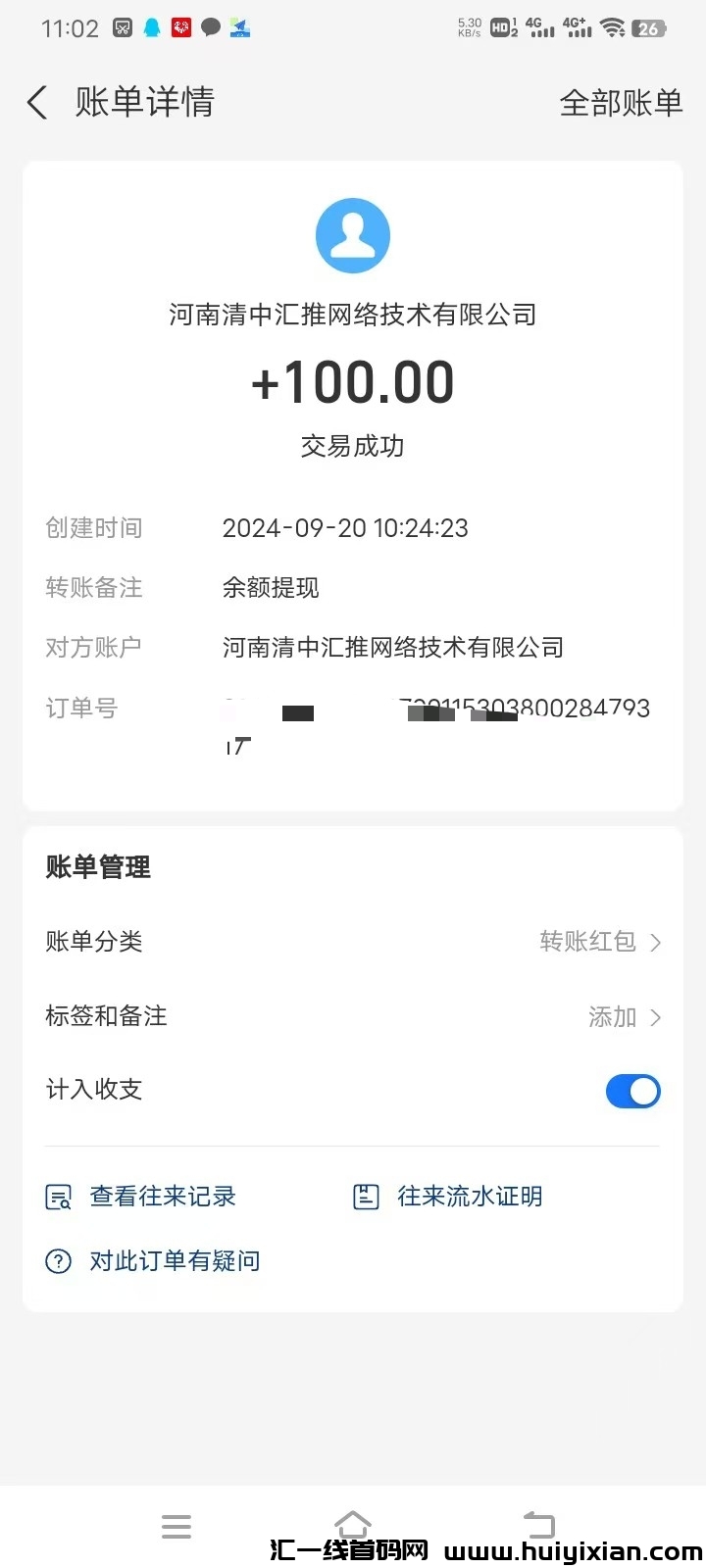Image resolution: width=706 pixels, height=1568 pixels.
Task: Tap the chat bubble icon in status bar
Action: 211,26
